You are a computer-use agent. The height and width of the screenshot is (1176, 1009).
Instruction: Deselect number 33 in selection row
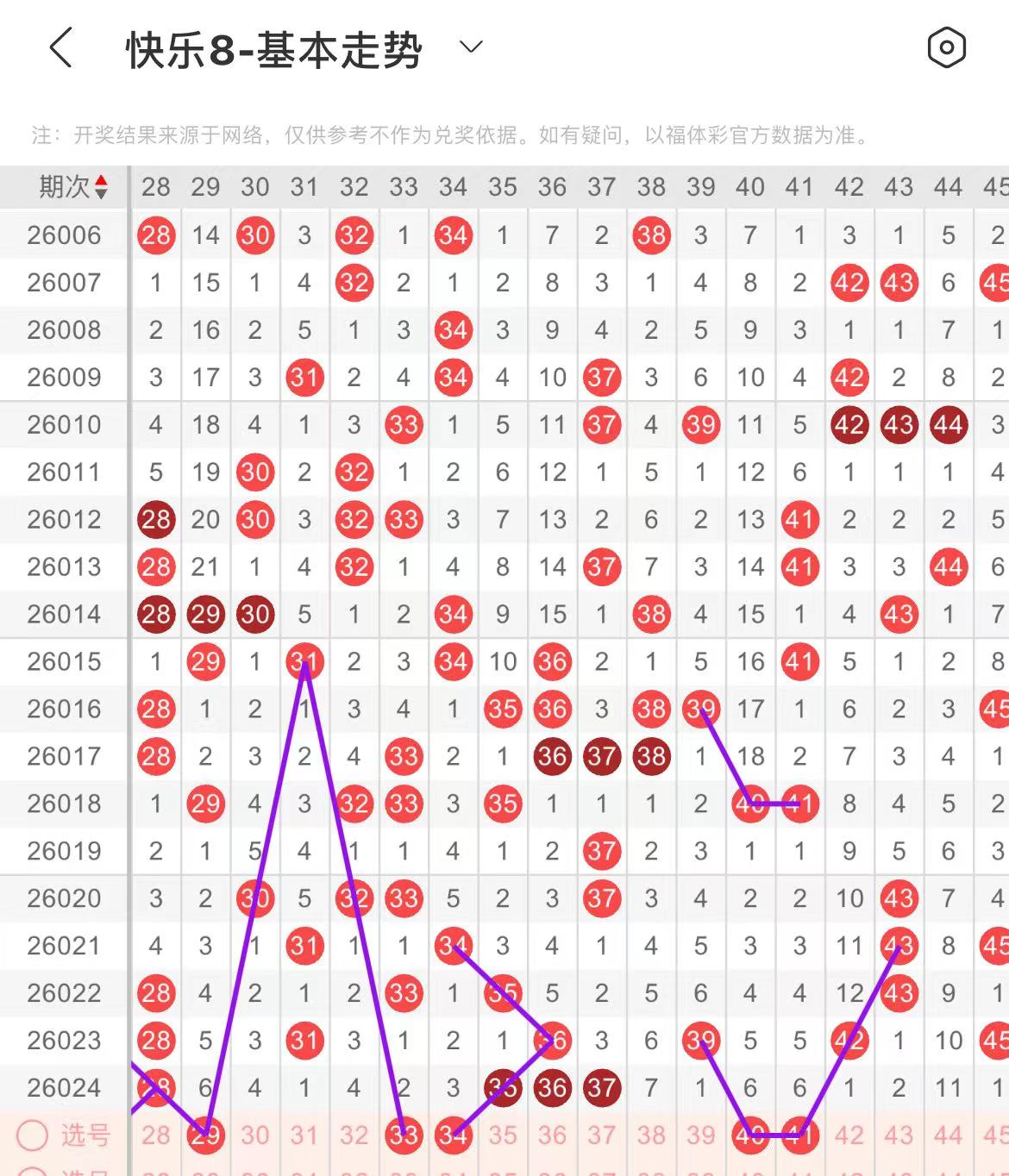[x=404, y=1135]
